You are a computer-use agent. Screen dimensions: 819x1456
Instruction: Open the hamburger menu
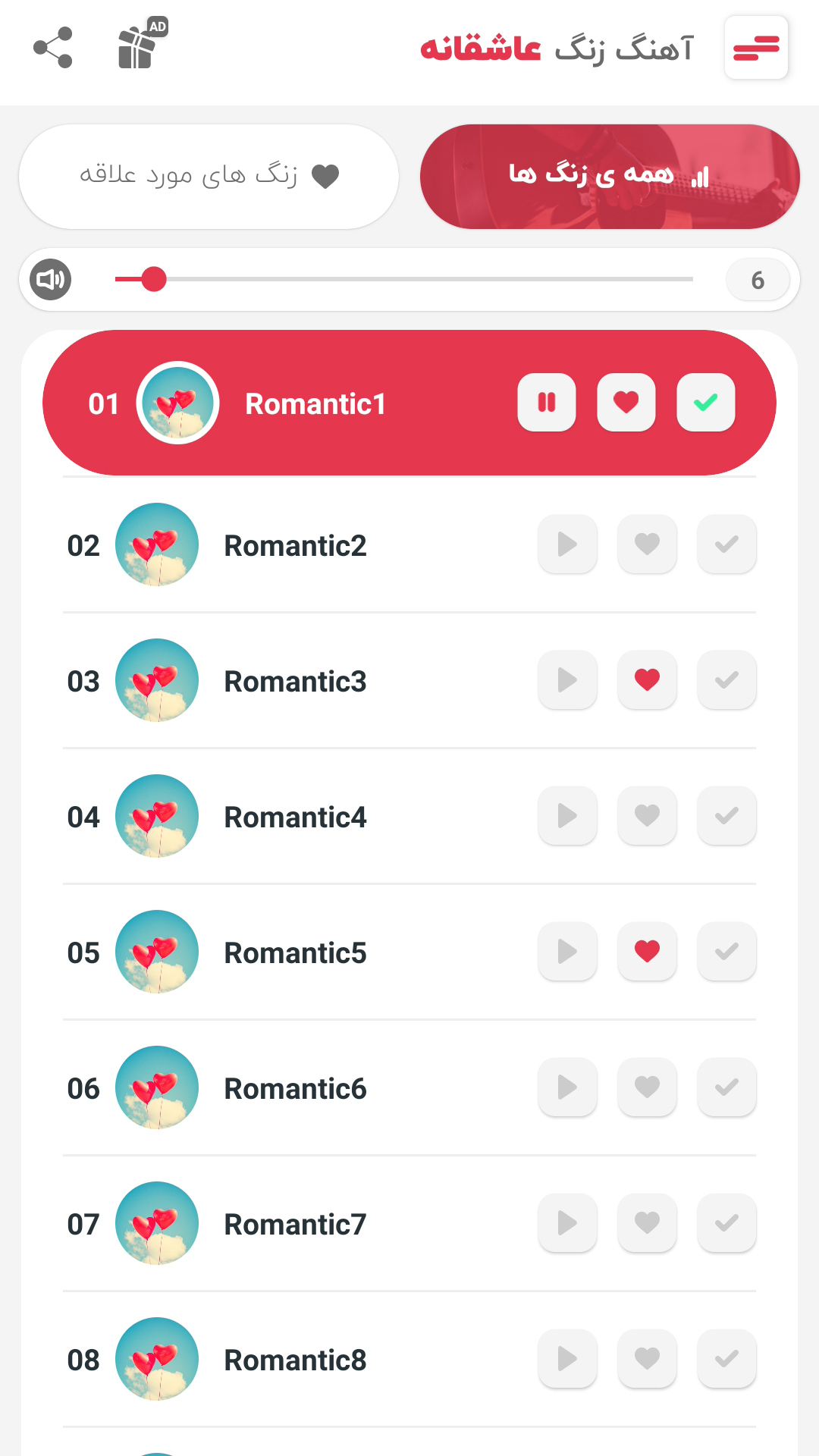[756, 48]
